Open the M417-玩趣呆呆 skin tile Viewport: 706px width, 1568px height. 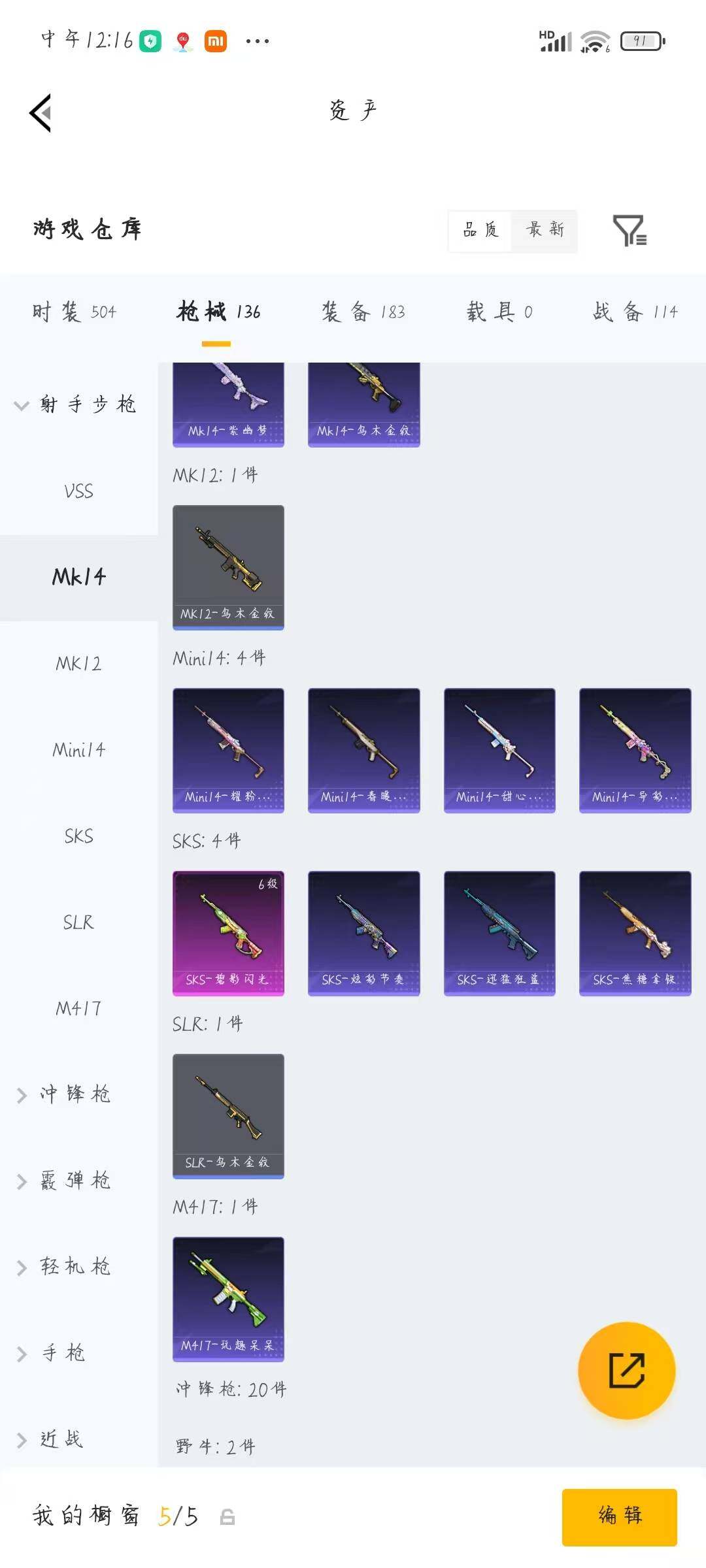tap(228, 1299)
